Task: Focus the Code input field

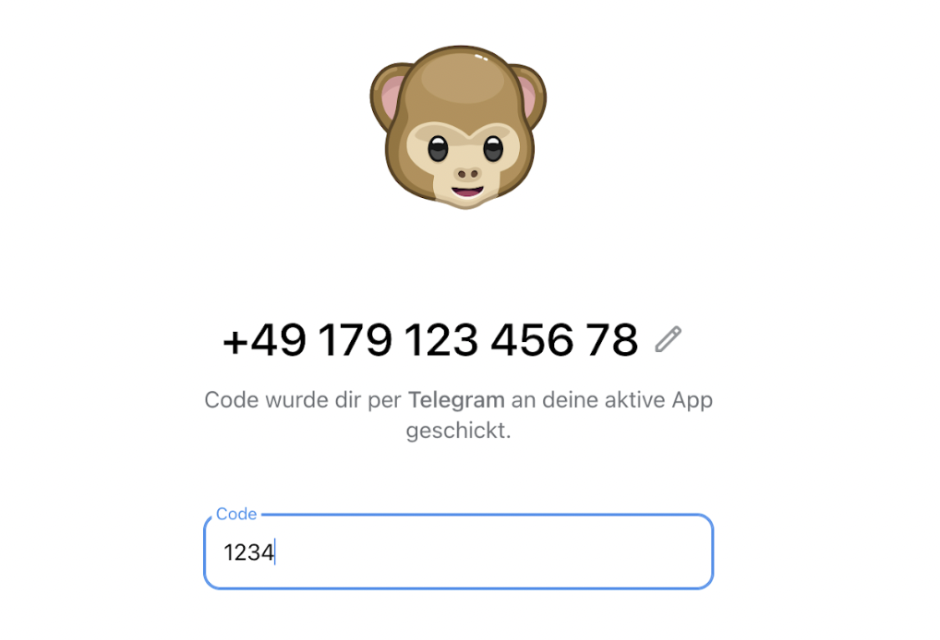Action: pyautogui.click(x=458, y=551)
